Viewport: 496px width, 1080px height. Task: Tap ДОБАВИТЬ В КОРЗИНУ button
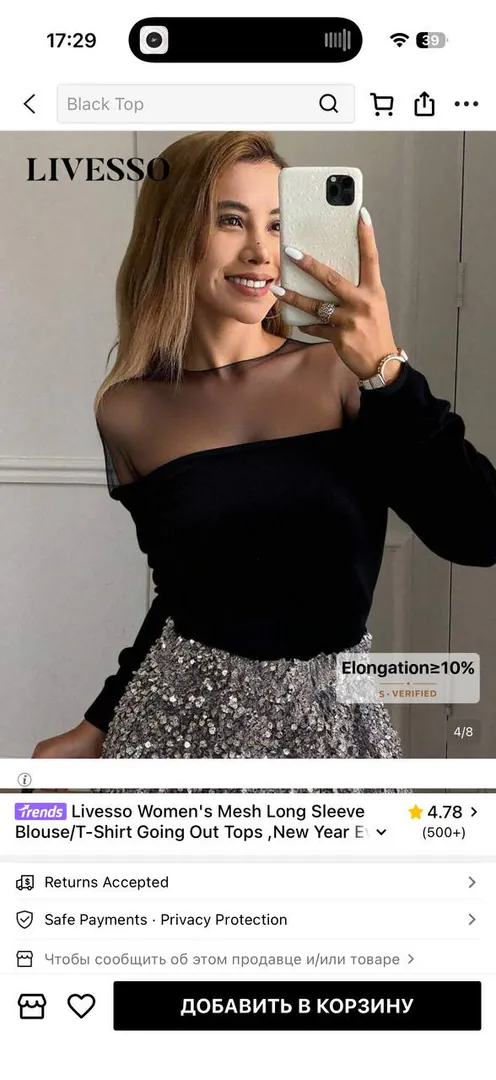pyautogui.click(x=297, y=1006)
